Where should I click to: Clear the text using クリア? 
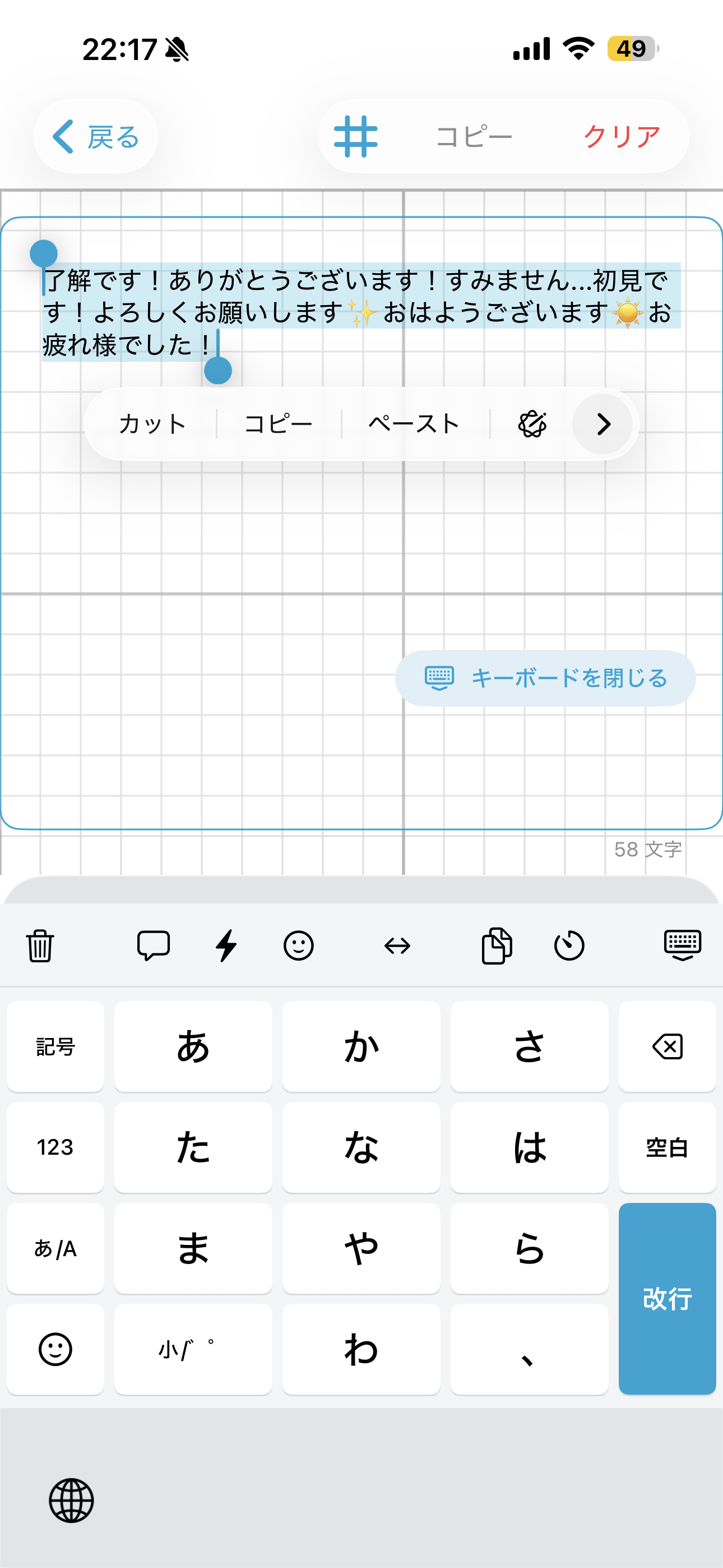[621, 136]
